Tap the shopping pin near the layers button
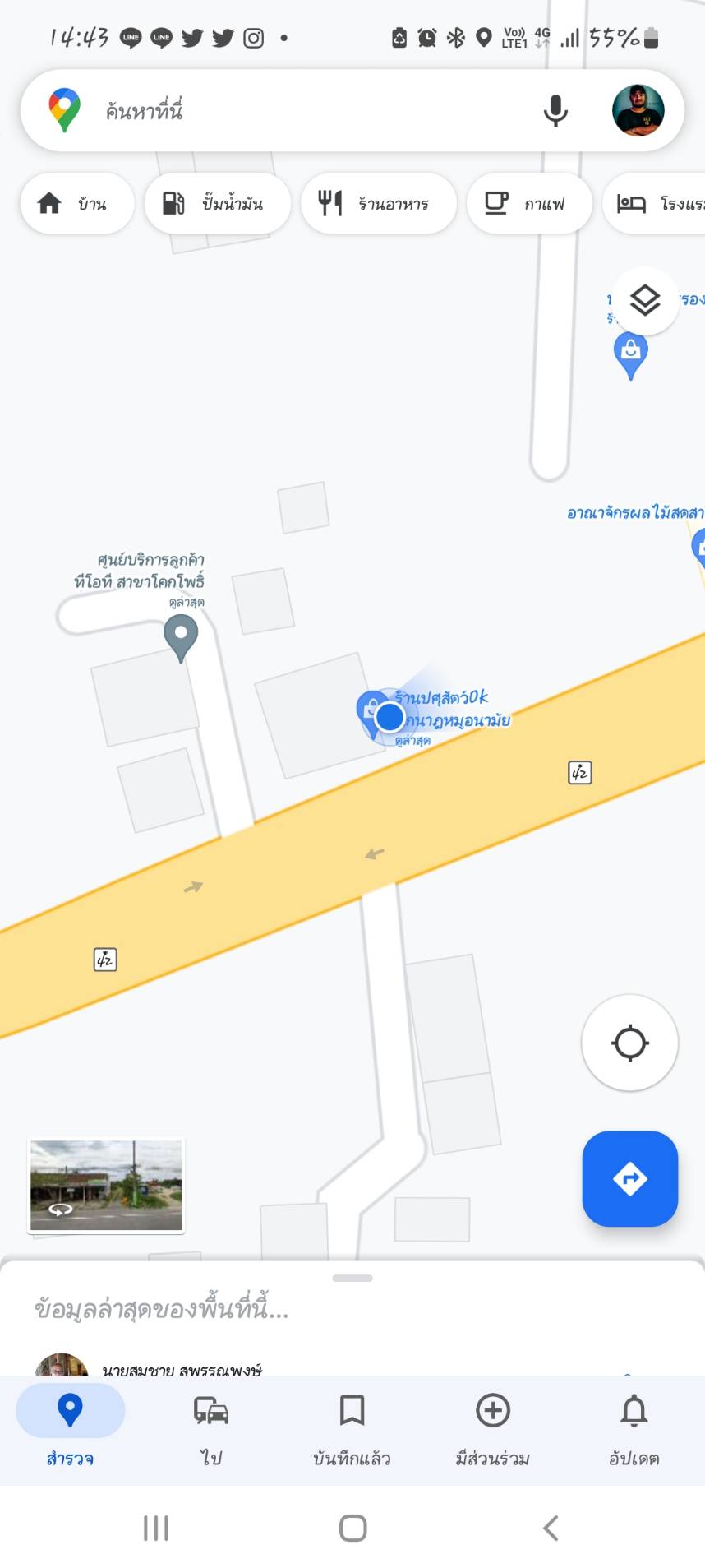 pyautogui.click(x=631, y=357)
